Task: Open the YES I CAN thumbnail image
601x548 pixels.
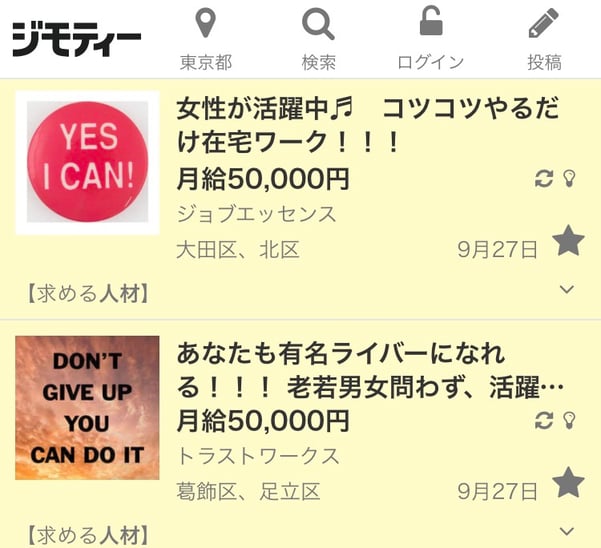Action: (87, 163)
